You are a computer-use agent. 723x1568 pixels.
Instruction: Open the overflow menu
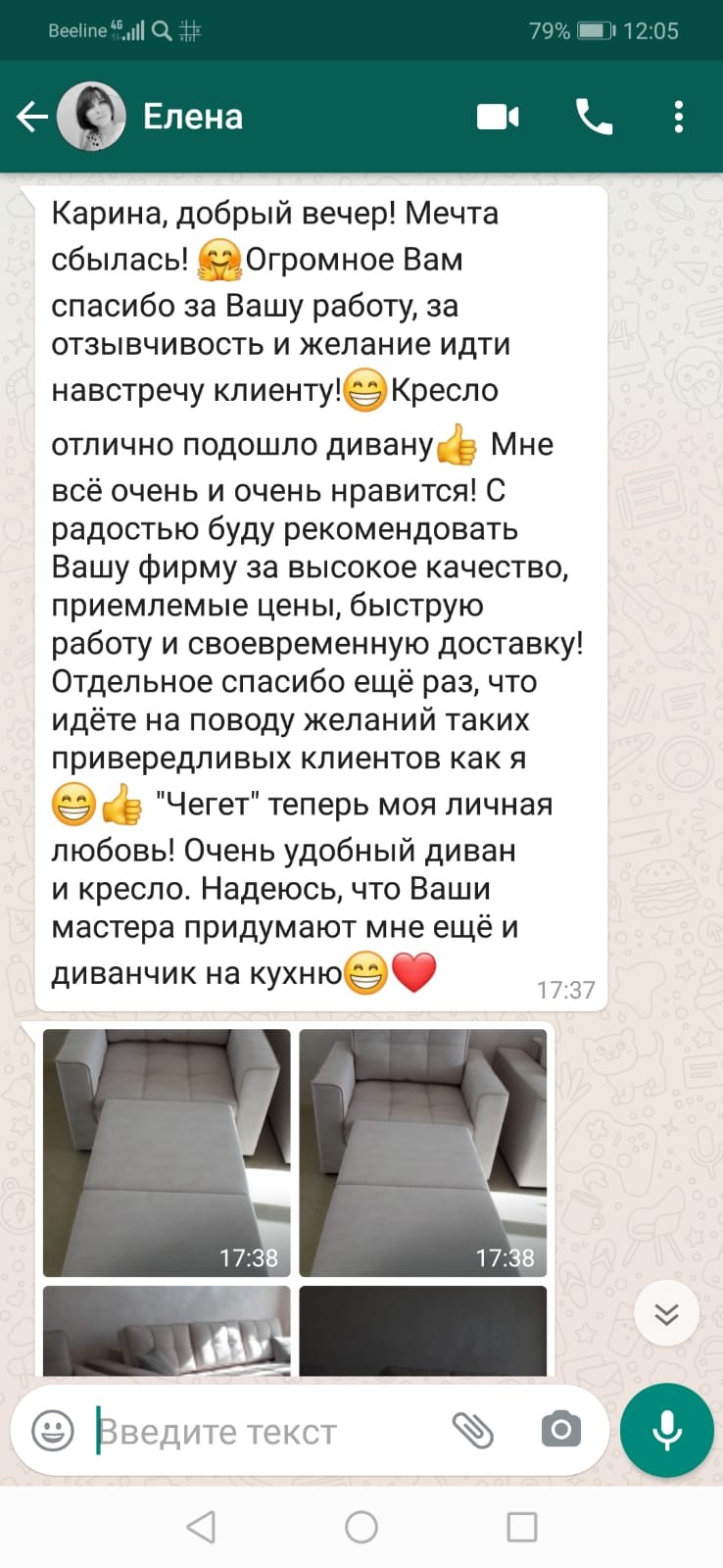(678, 118)
